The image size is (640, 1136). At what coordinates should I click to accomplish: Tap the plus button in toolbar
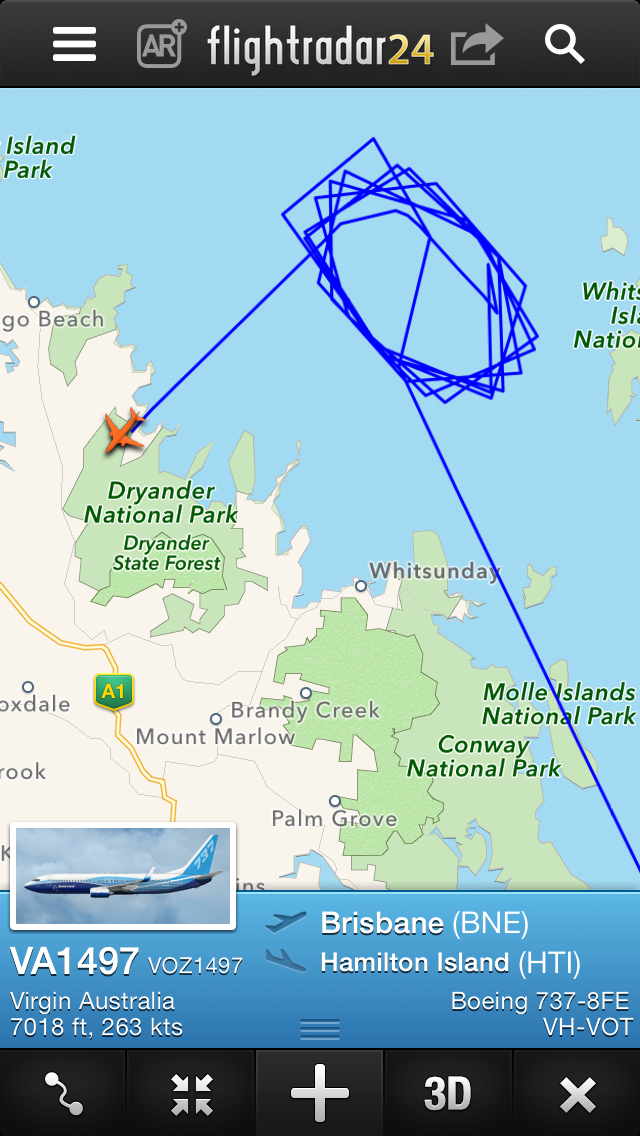click(320, 1093)
